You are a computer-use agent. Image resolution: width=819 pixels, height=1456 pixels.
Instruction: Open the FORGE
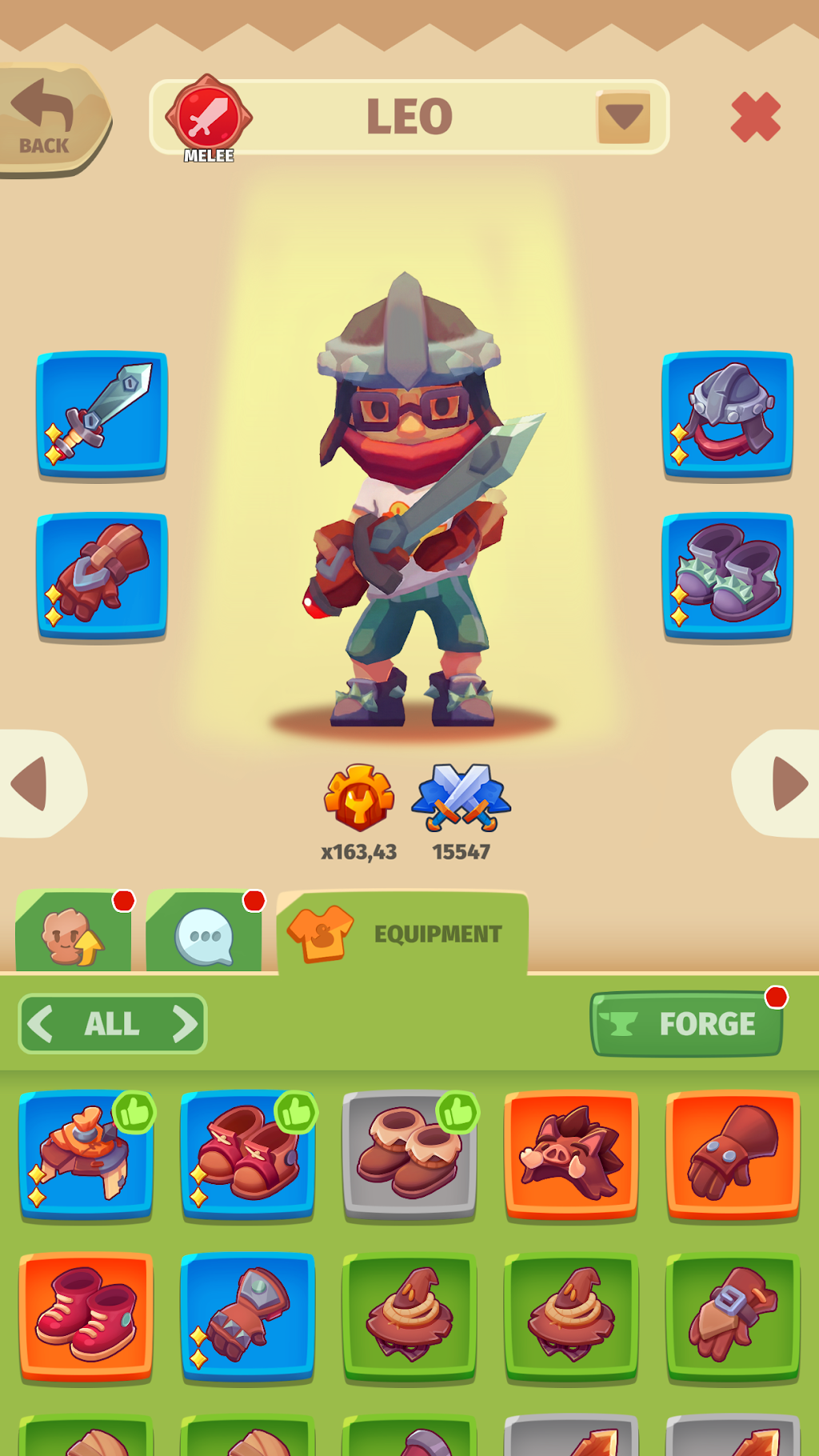click(x=686, y=1024)
